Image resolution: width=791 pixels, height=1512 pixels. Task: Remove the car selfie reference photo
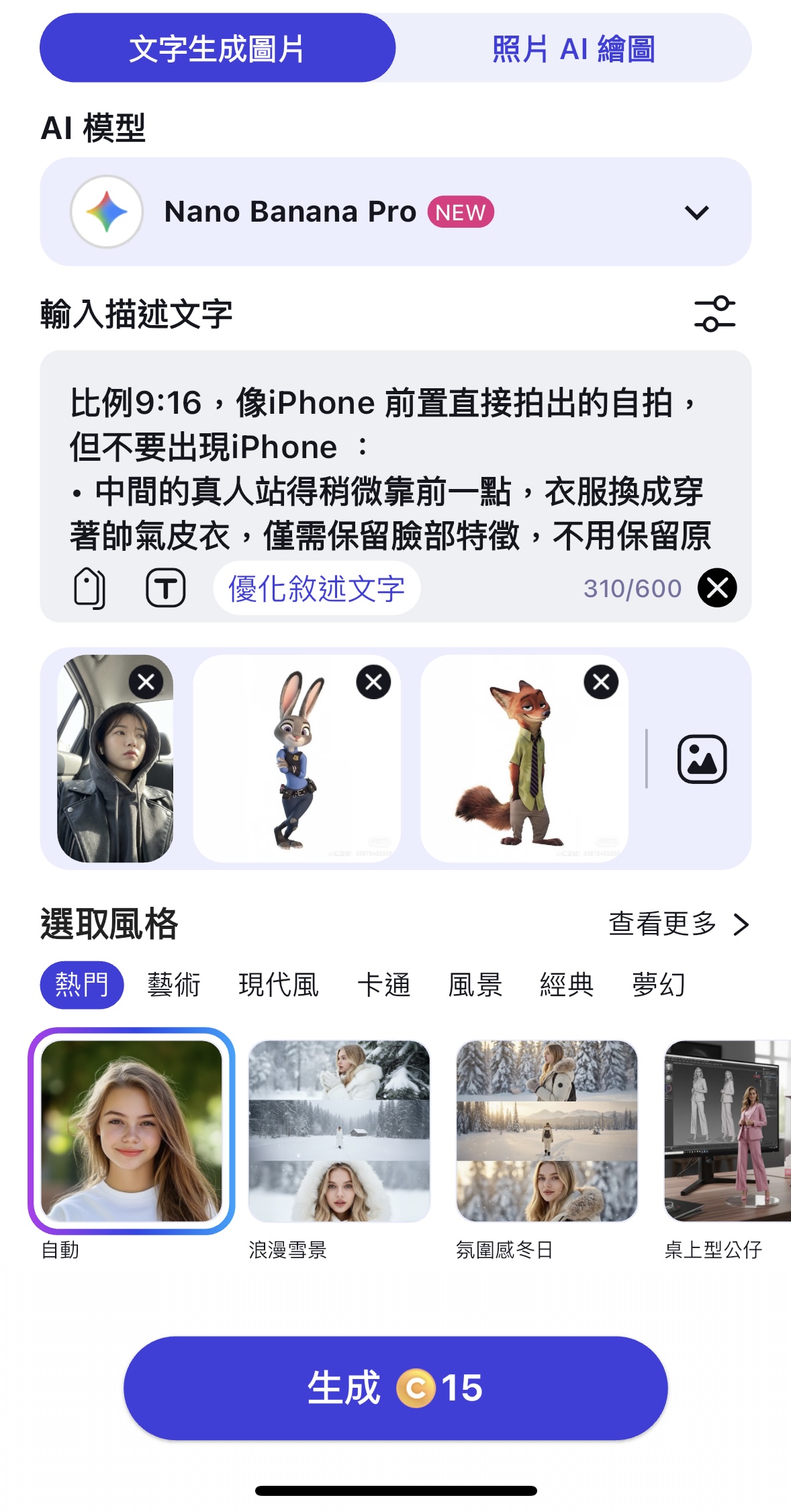[146, 682]
